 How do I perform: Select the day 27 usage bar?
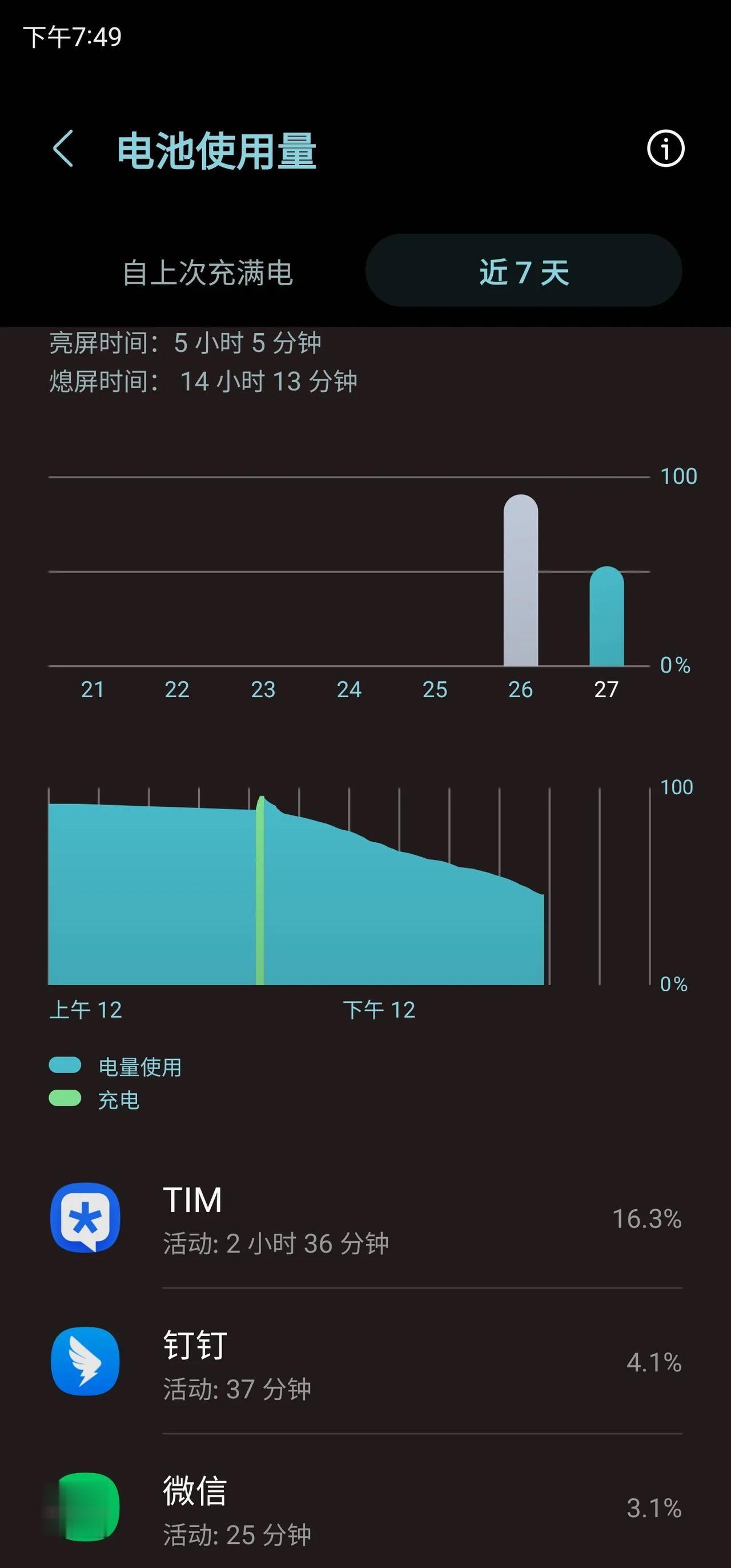click(x=607, y=616)
